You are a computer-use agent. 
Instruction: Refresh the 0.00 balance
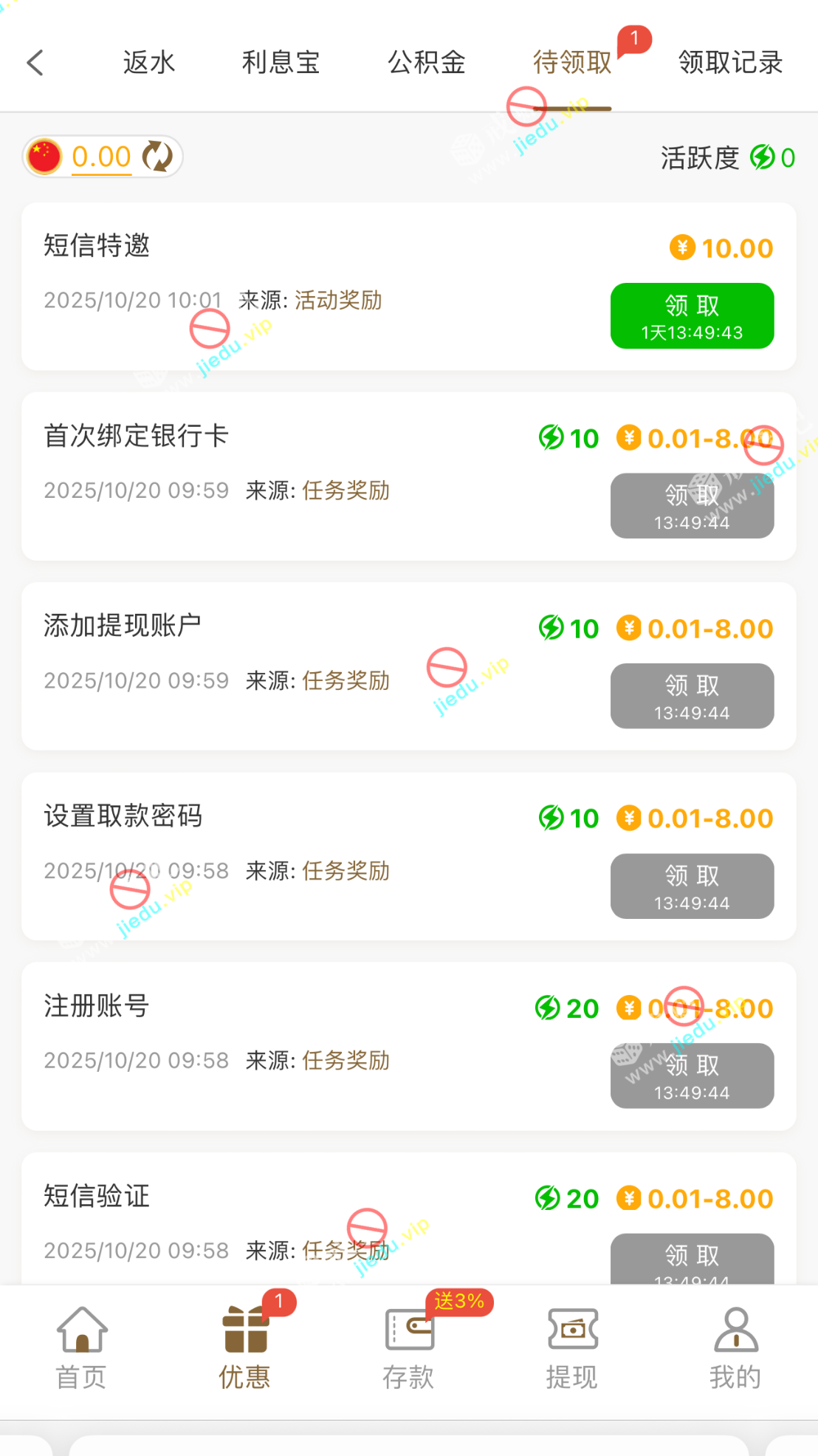(x=157, y=157)
